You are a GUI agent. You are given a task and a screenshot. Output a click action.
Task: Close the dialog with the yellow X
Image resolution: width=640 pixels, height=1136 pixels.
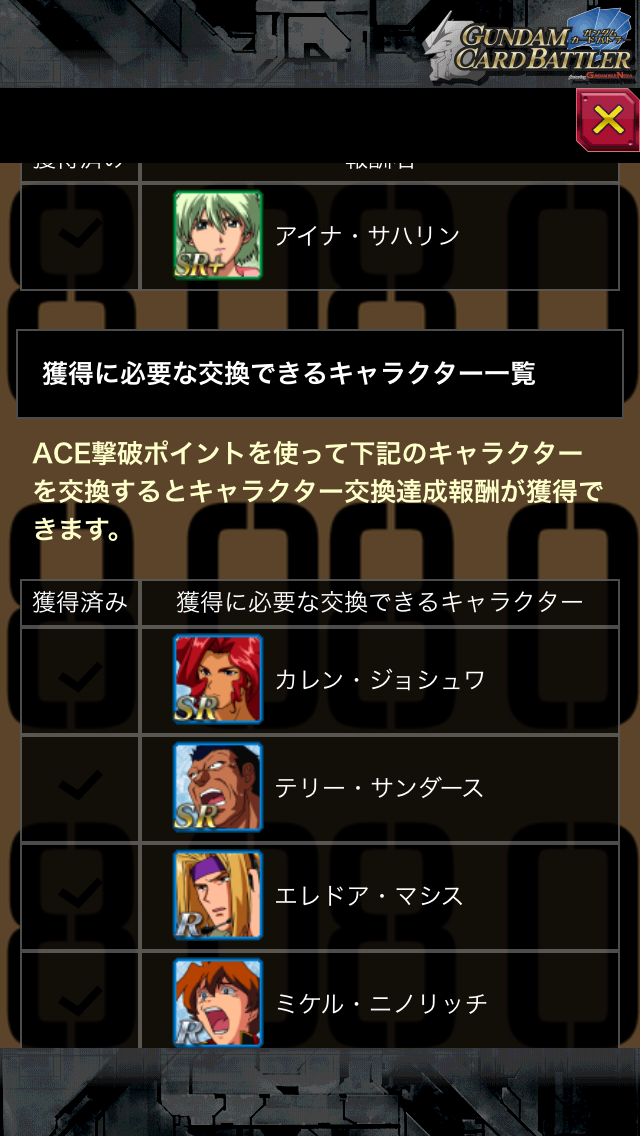[607, 120]
